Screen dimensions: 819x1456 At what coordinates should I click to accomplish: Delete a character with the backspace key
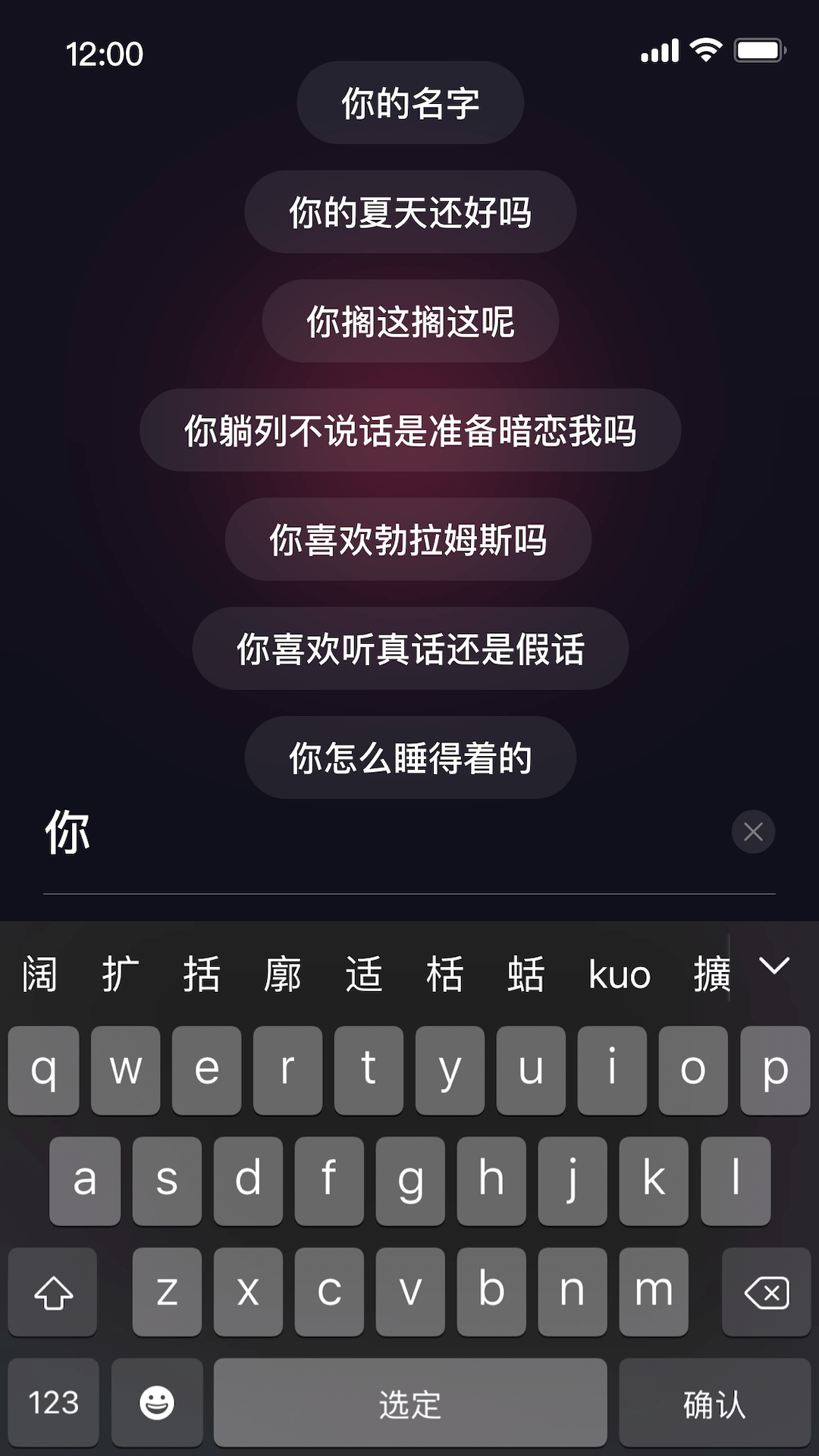[x=766, y=1293]
